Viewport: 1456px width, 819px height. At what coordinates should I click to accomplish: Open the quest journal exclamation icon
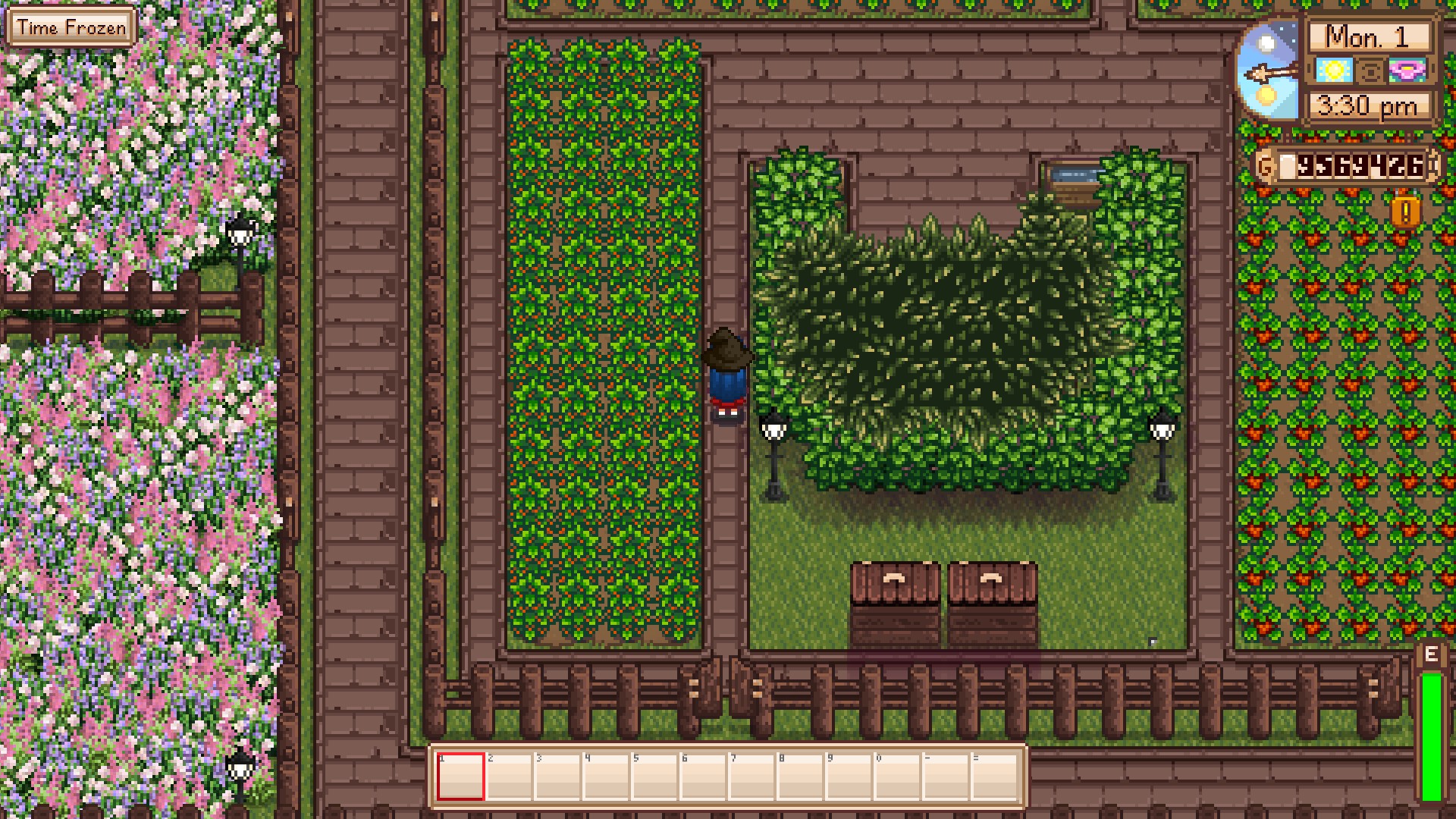coord(1405,213)
